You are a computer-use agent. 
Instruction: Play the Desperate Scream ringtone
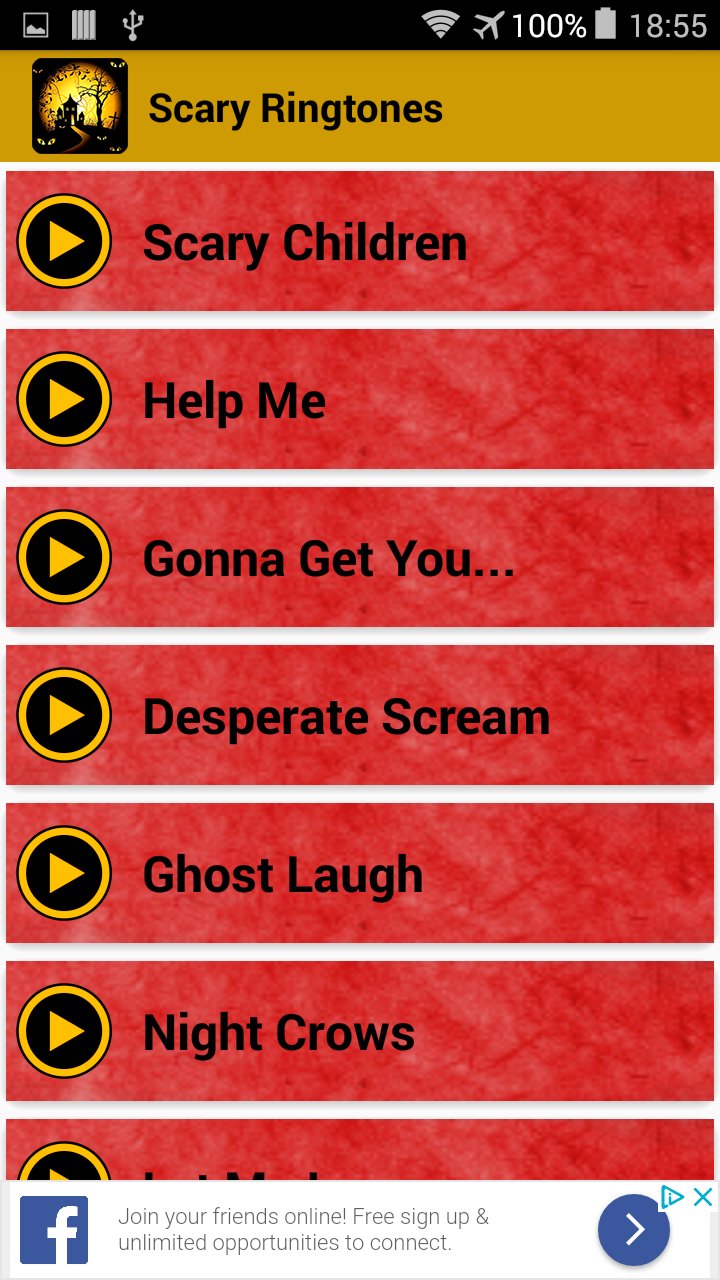64,715
